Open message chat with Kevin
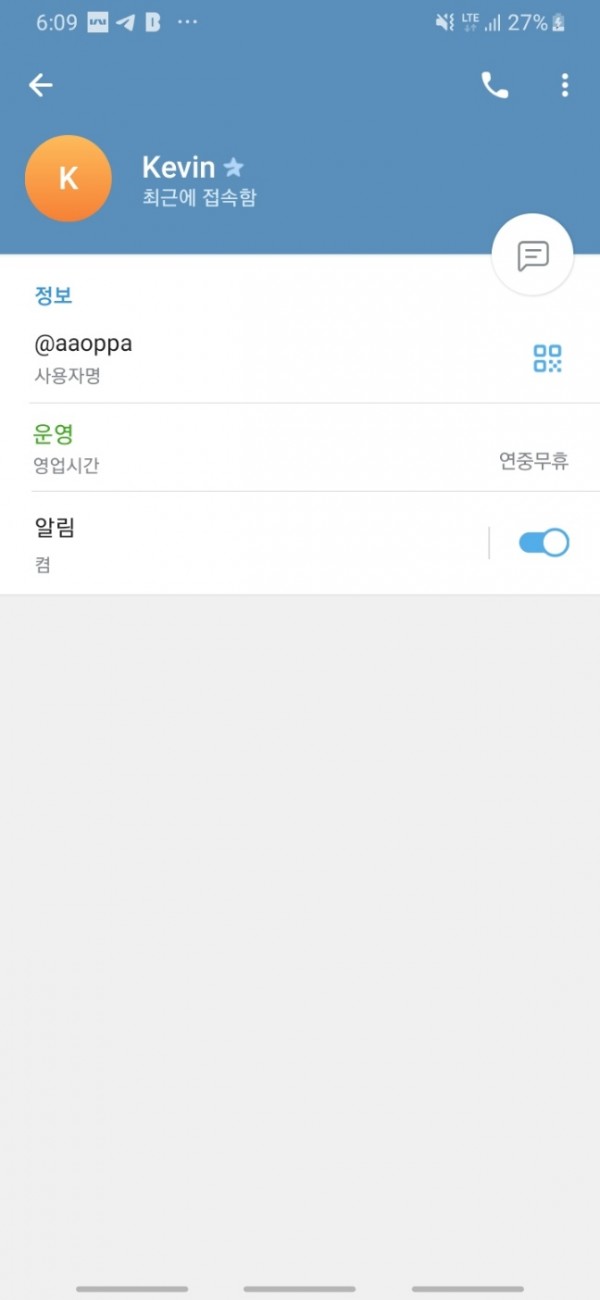This screenshot has width=600, height=1300. click(x=533, y=256)
